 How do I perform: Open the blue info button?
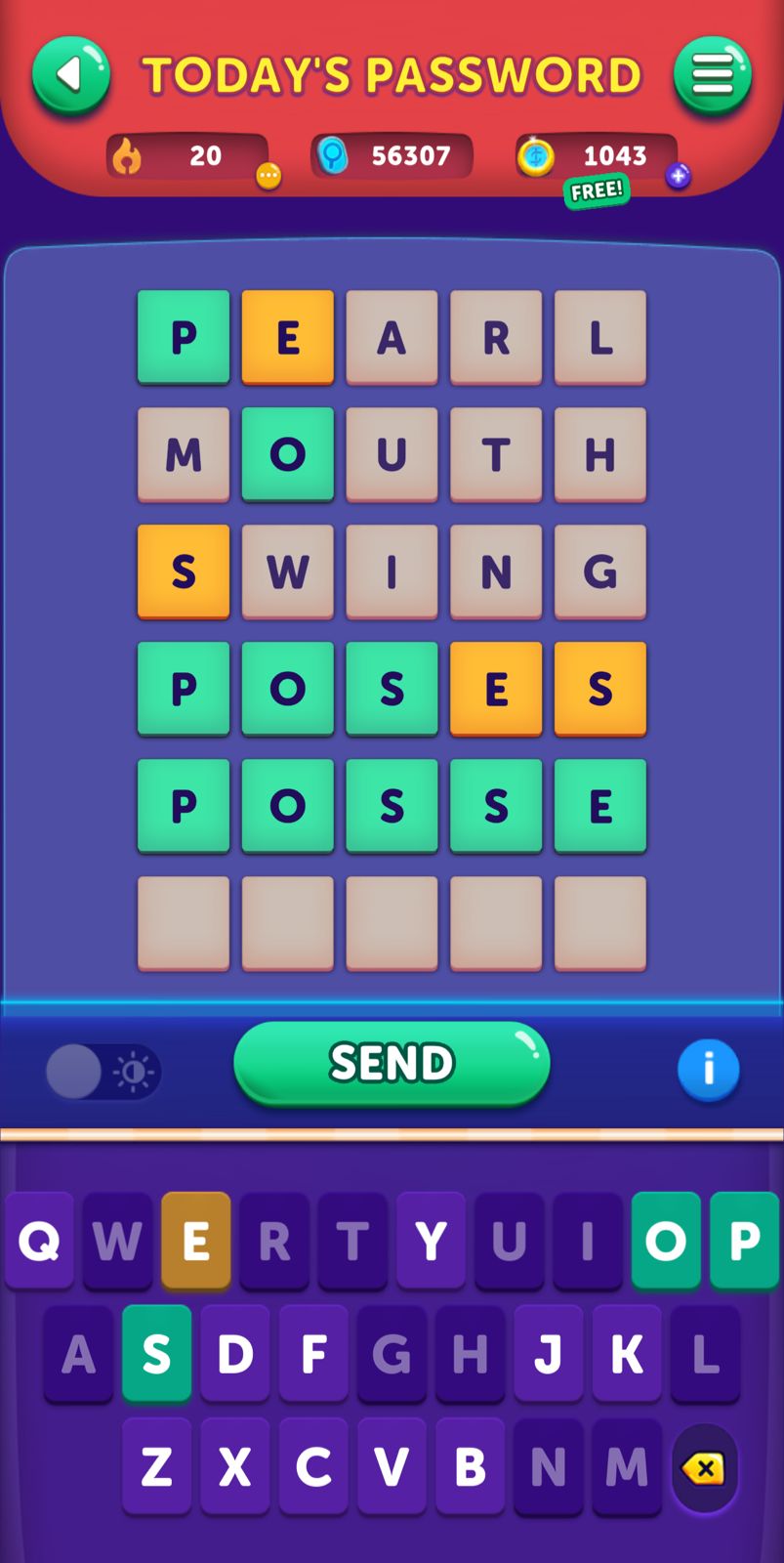(708, 1070)
